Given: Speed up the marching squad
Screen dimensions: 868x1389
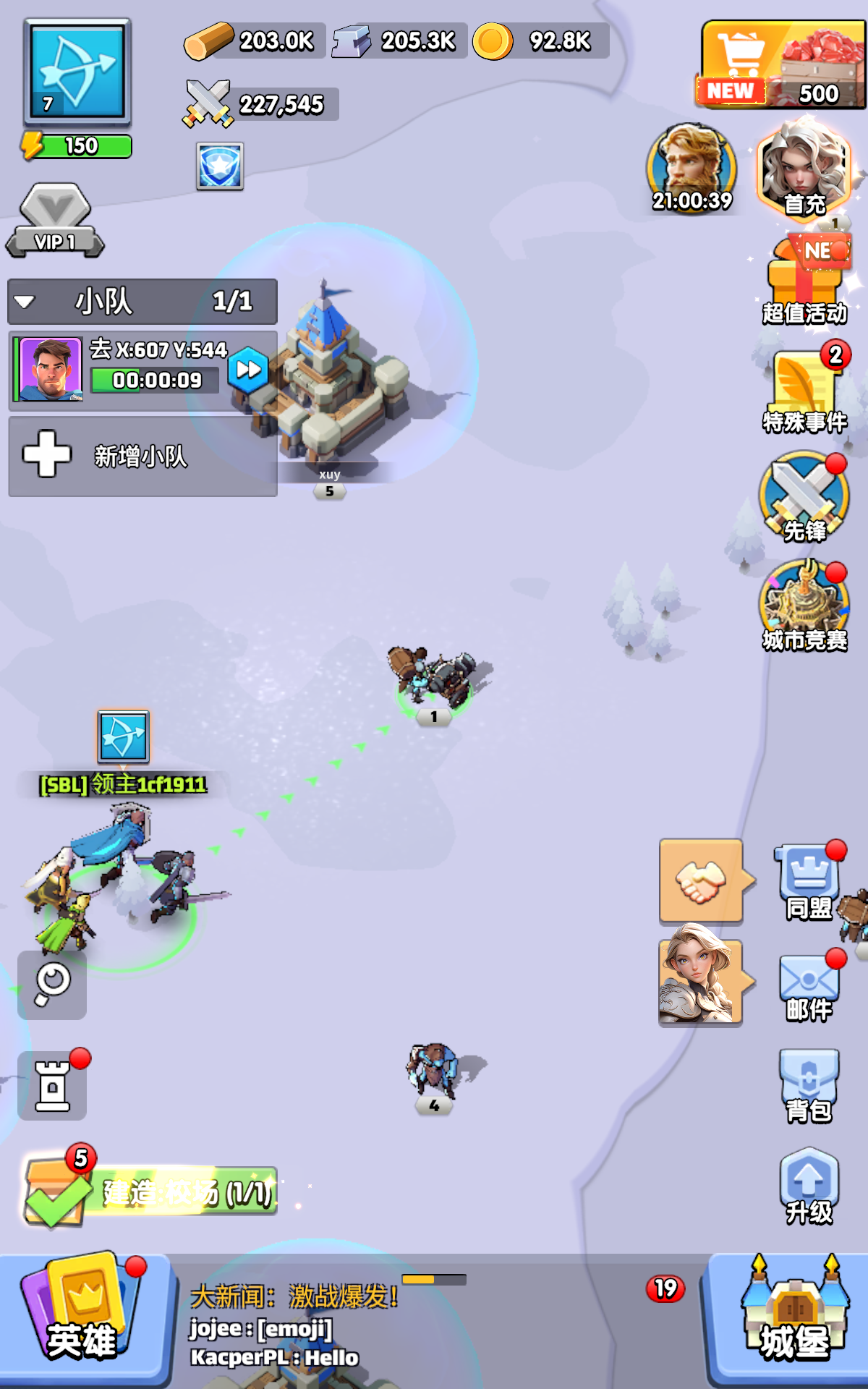Looking at the screenshot, I should pyautogui.click(x=248, y=370).
